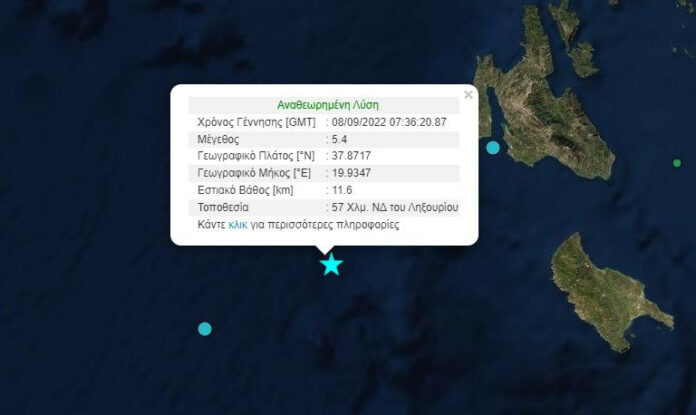Select the cyan circle marker southwest of star

point(205,329)
